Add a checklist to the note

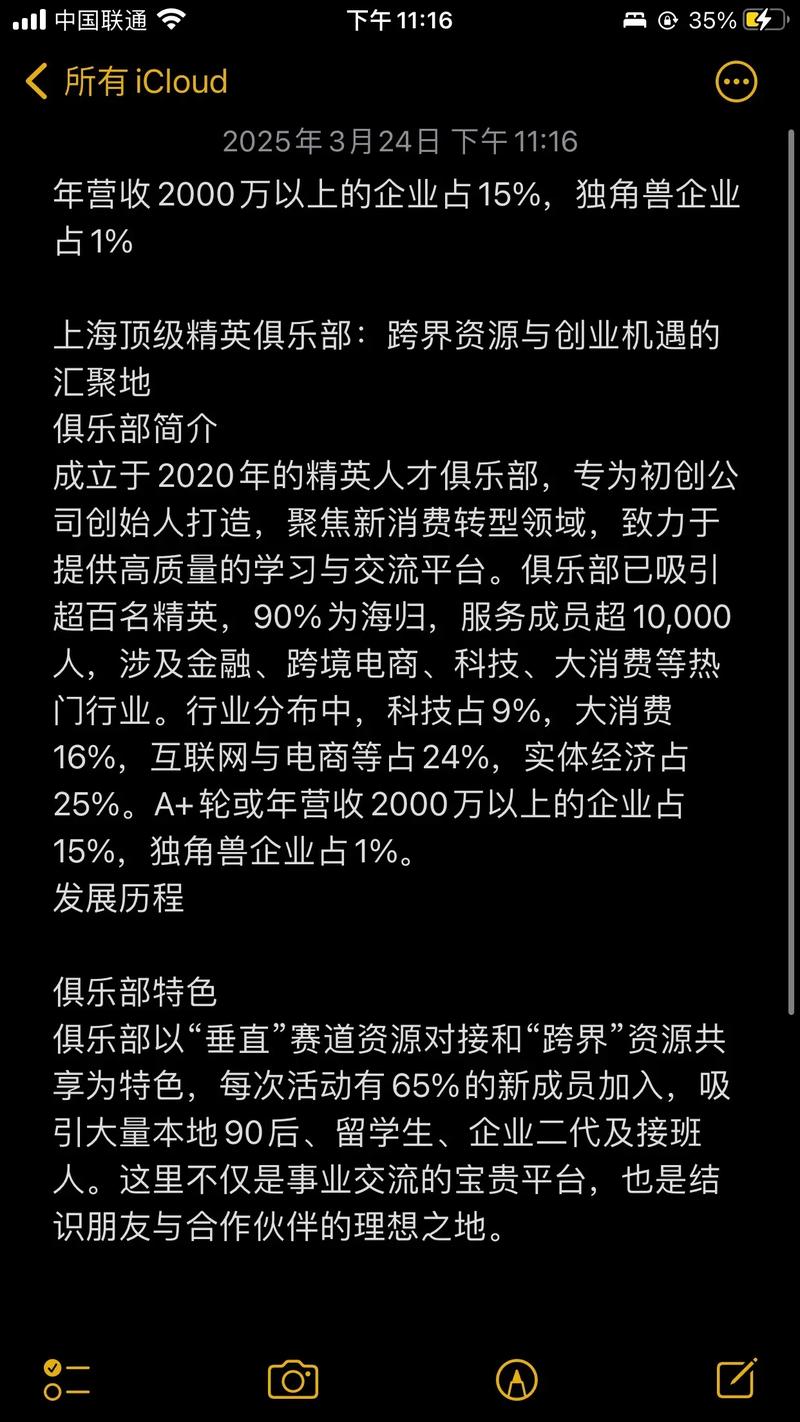tap(67, 1380)
